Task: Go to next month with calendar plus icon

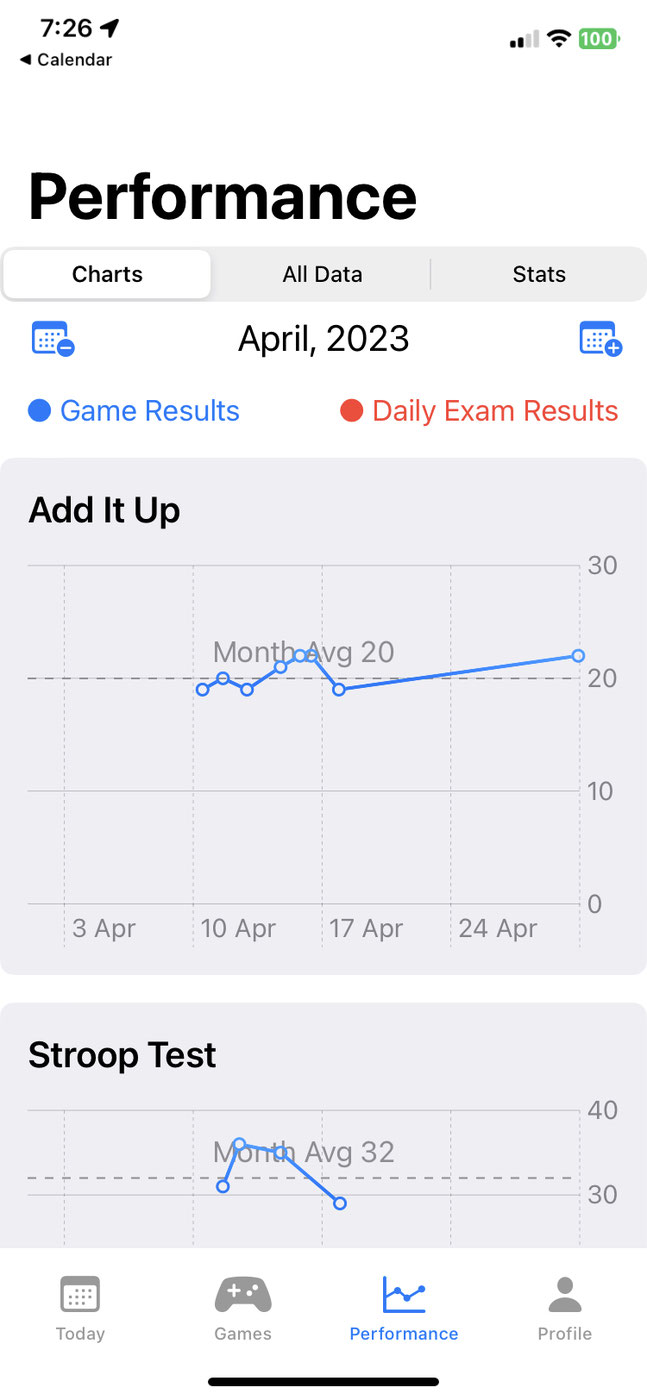Action: (600, 339)
